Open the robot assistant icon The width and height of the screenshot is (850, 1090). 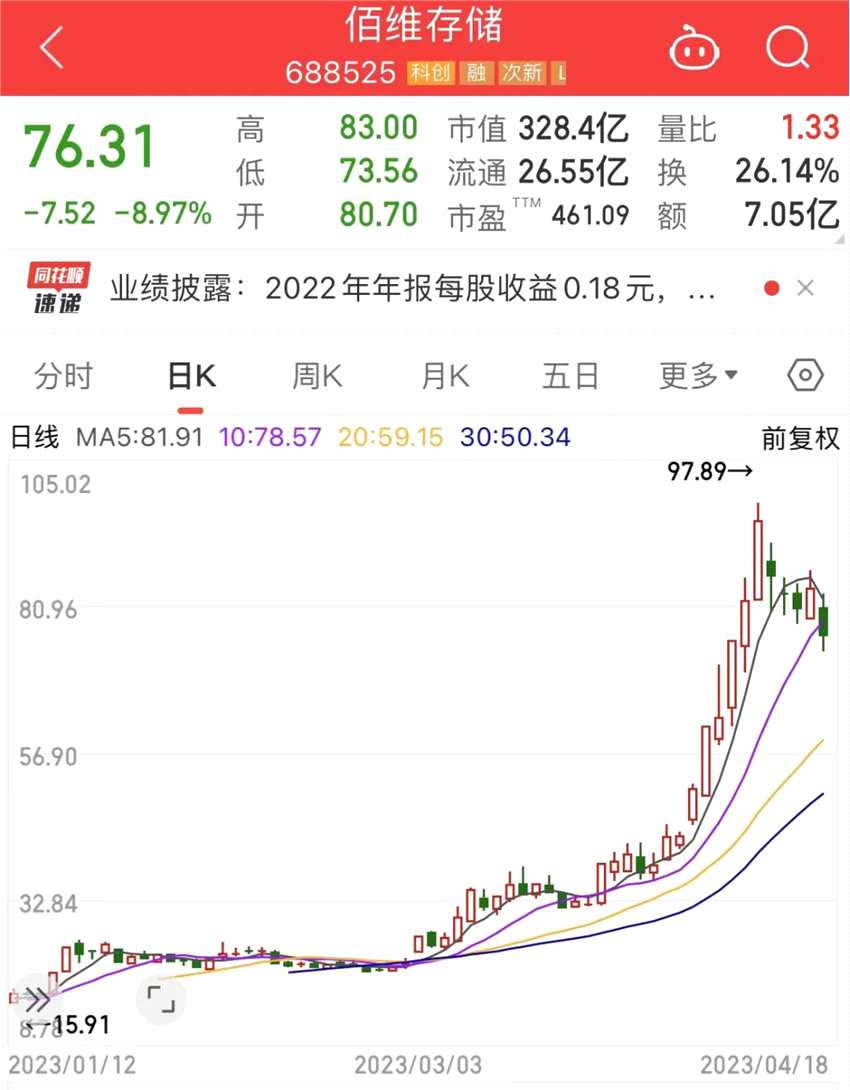tap(694, 48)
